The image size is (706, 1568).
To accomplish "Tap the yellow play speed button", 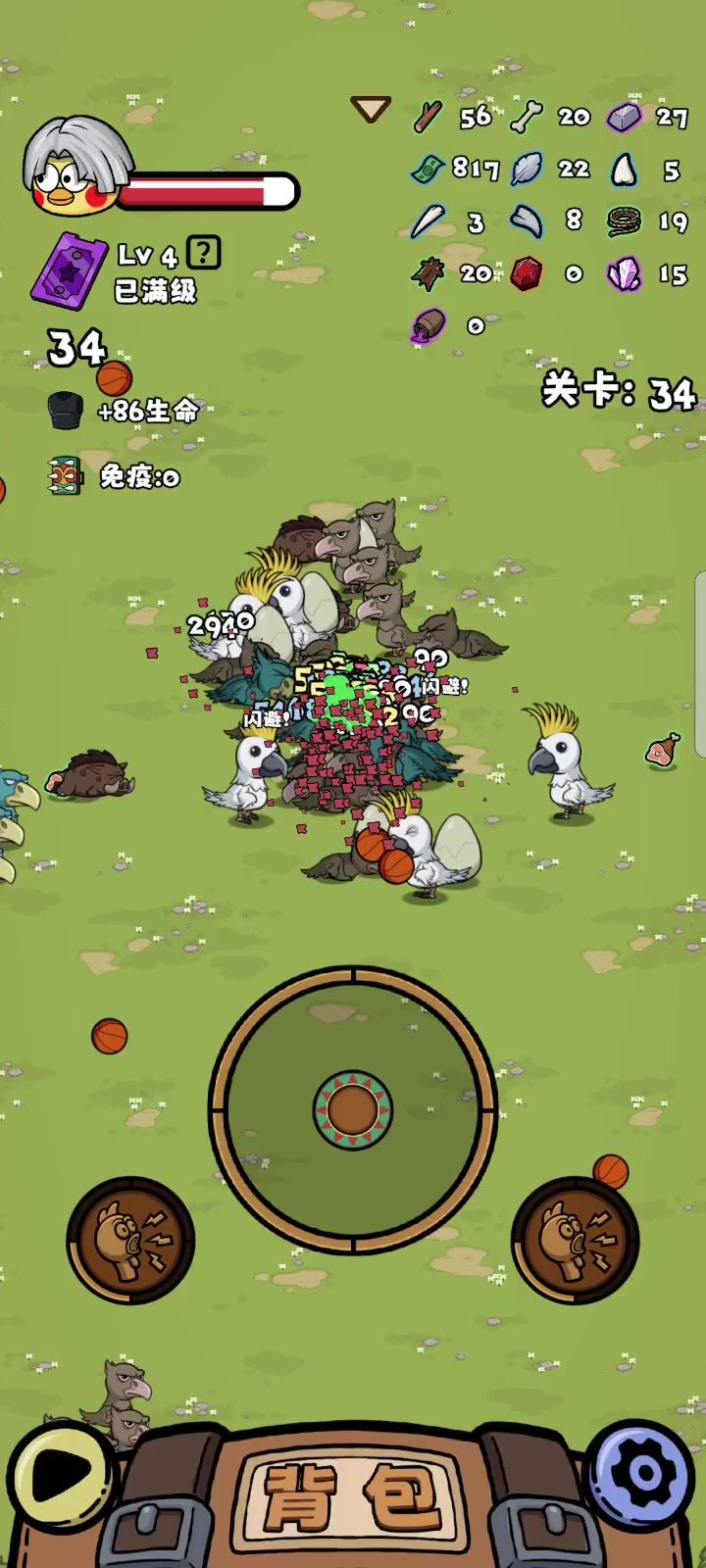I will tap(59, 1473).
